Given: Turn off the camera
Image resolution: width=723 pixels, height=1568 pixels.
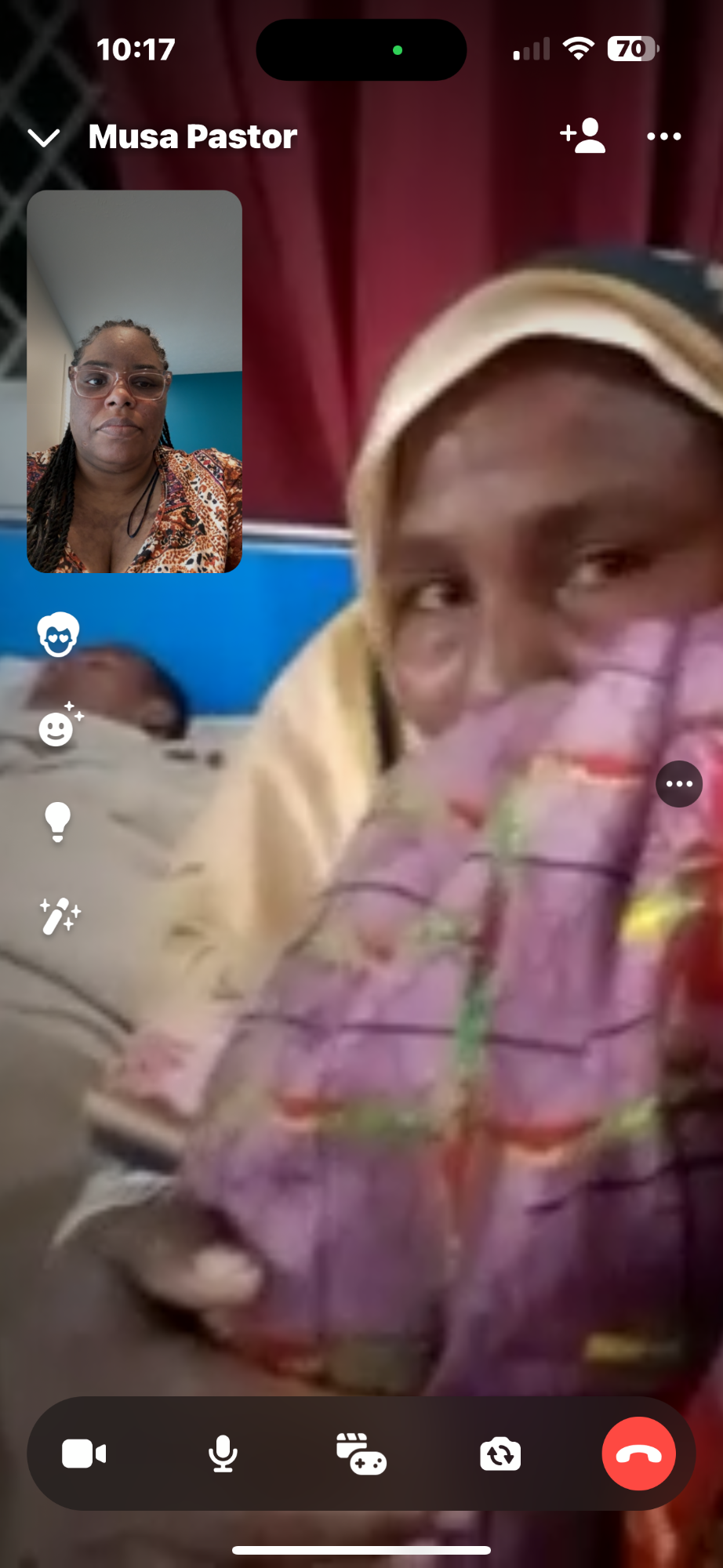Looking at the screenshot, I should [84, 1454].
